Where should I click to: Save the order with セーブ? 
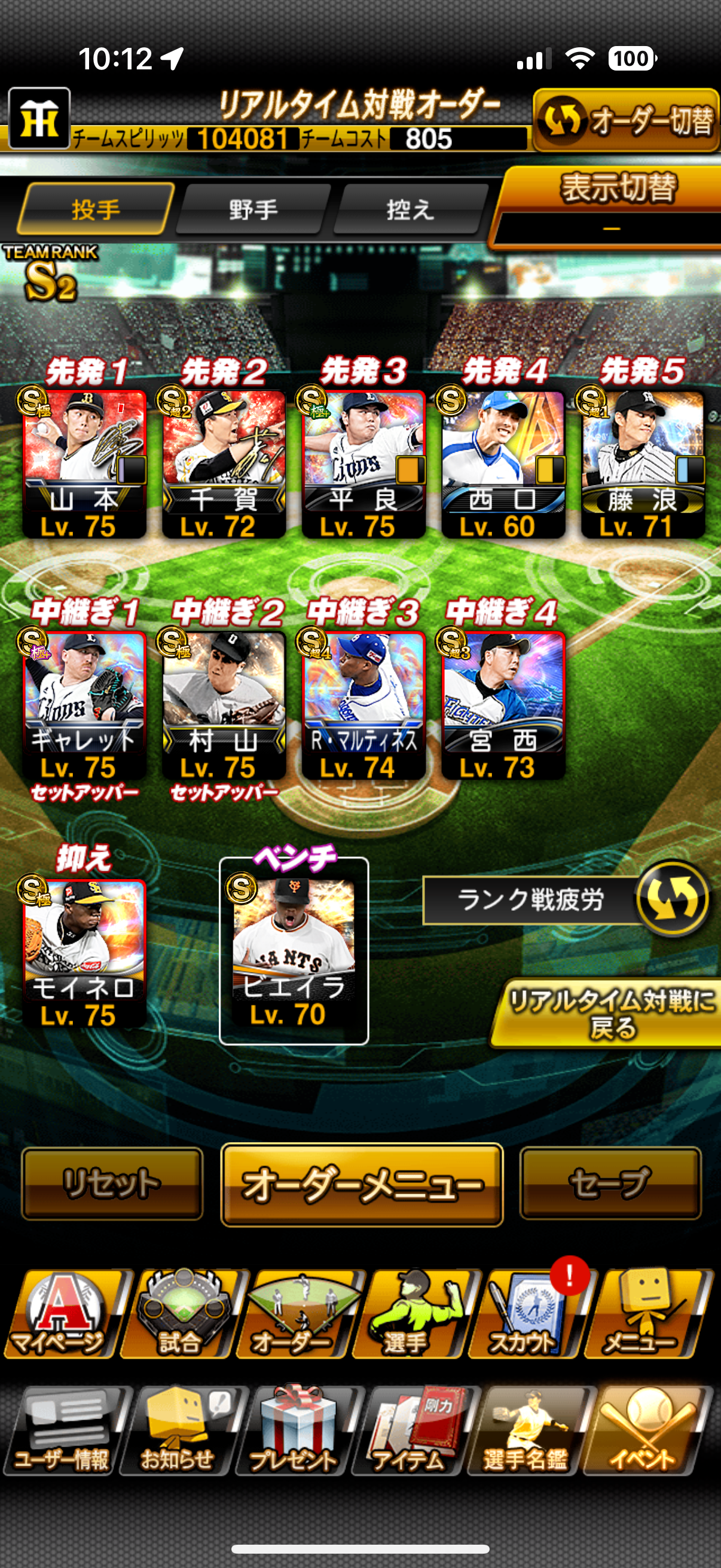pos(610,1183)
